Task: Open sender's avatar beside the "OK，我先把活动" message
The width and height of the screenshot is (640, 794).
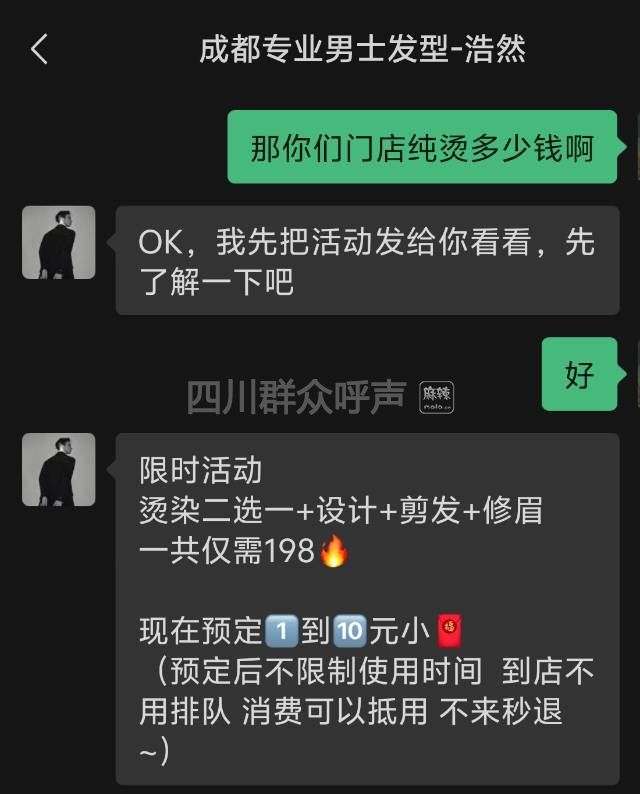Action: [x=59, y=243]
